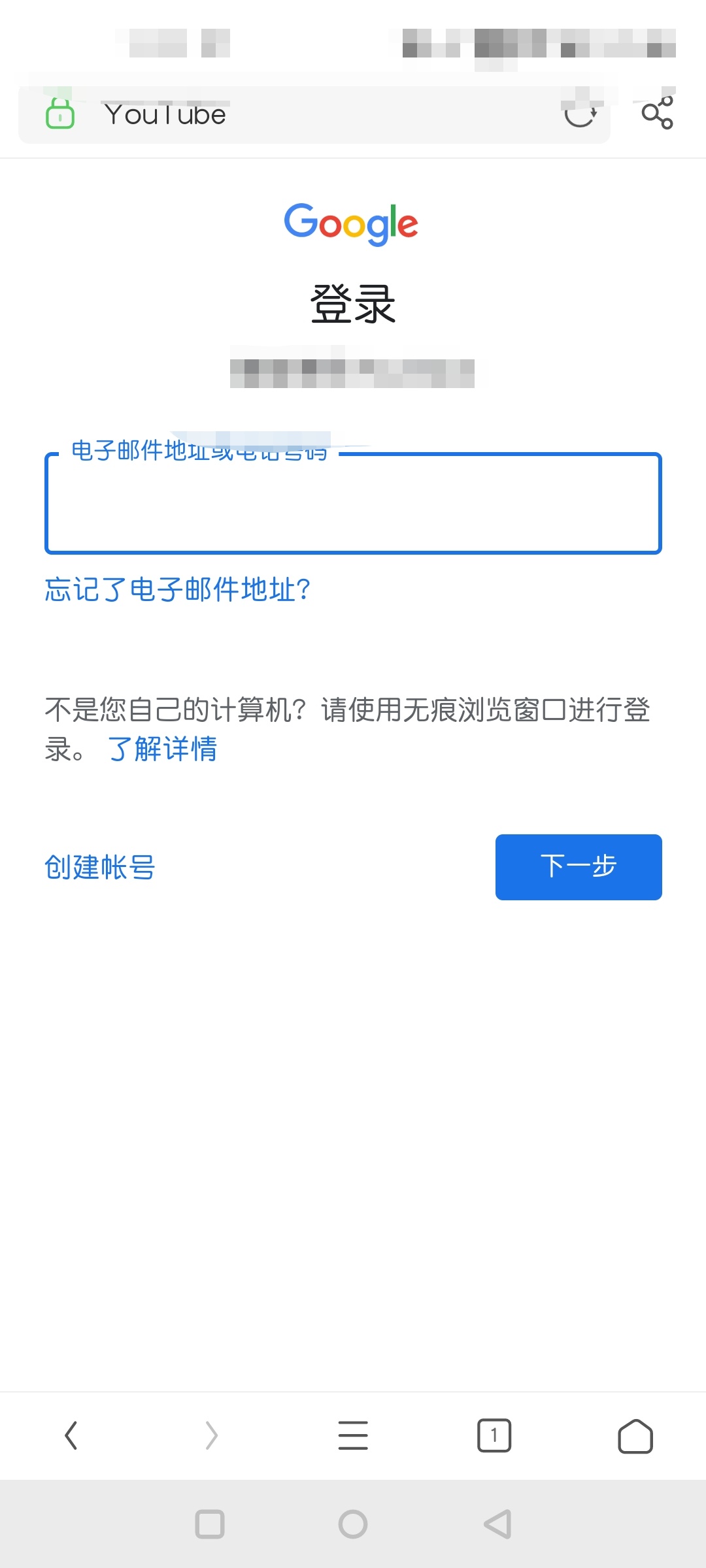Refresh the current page
Image resolution: width=706 pixels, height=1568 pixels.
579,114
